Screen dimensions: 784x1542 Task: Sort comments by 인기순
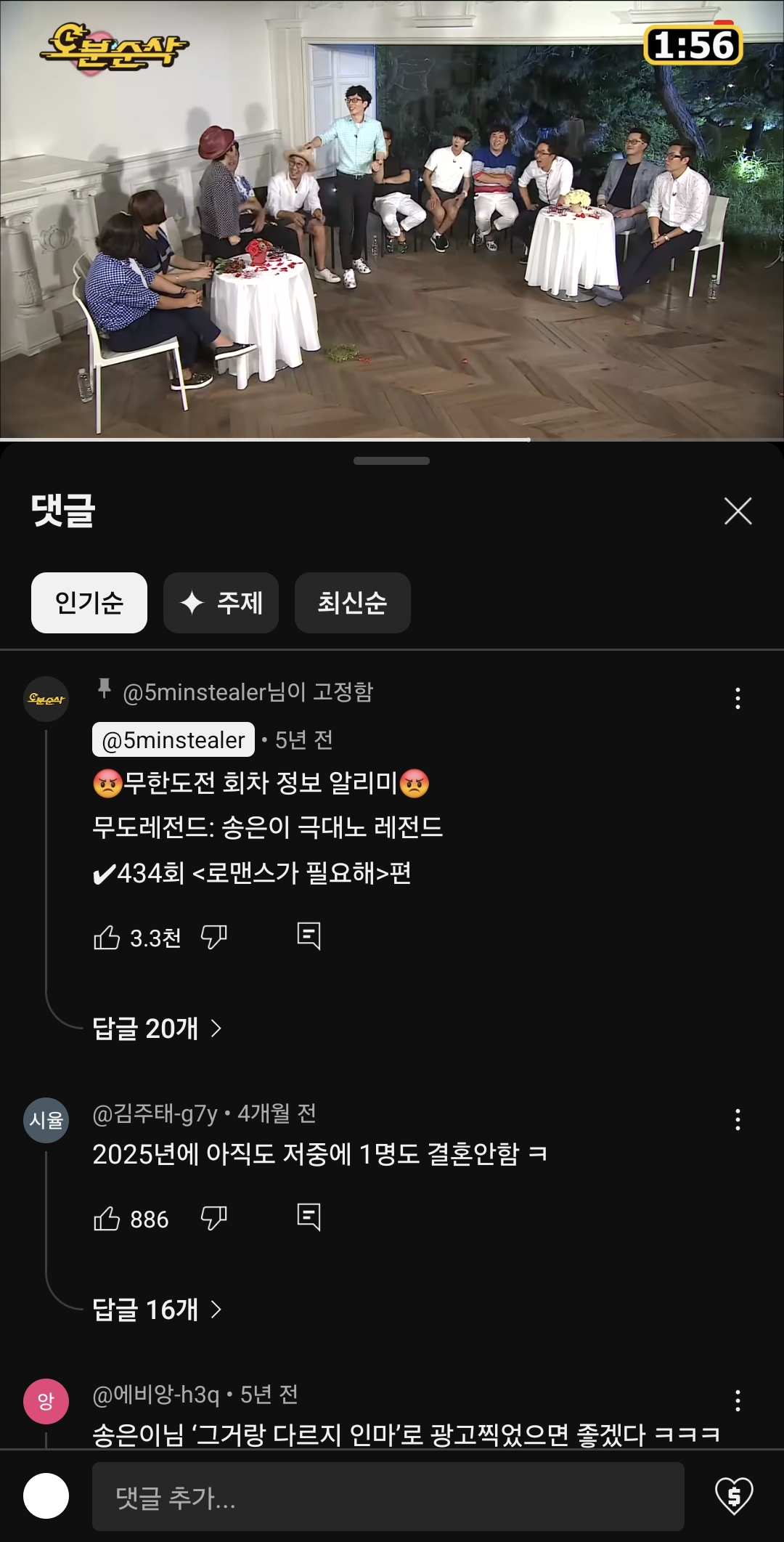(x=89, y=603)
